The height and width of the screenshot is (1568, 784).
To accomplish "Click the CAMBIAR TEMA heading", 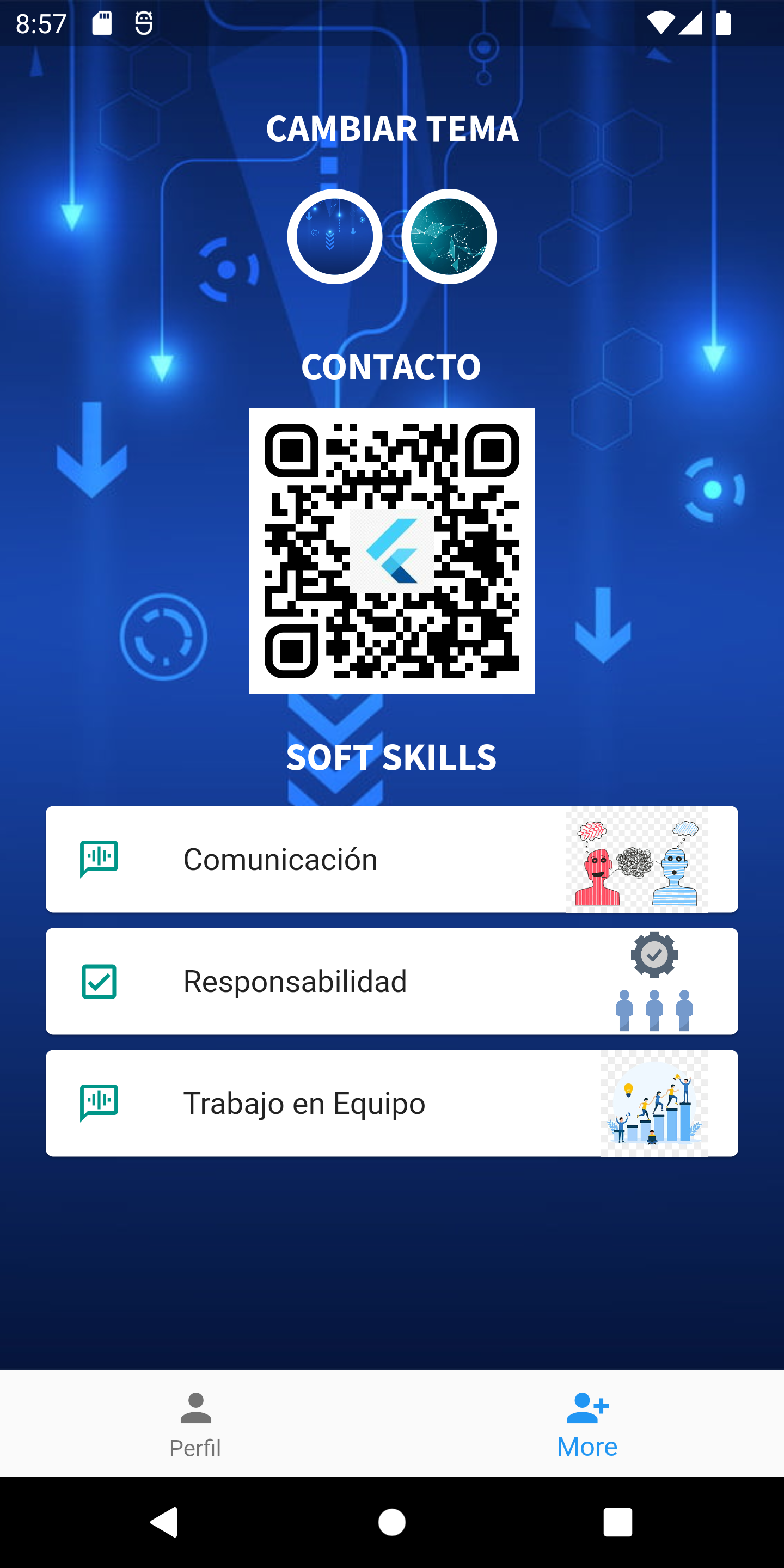I will click(392, 128).
